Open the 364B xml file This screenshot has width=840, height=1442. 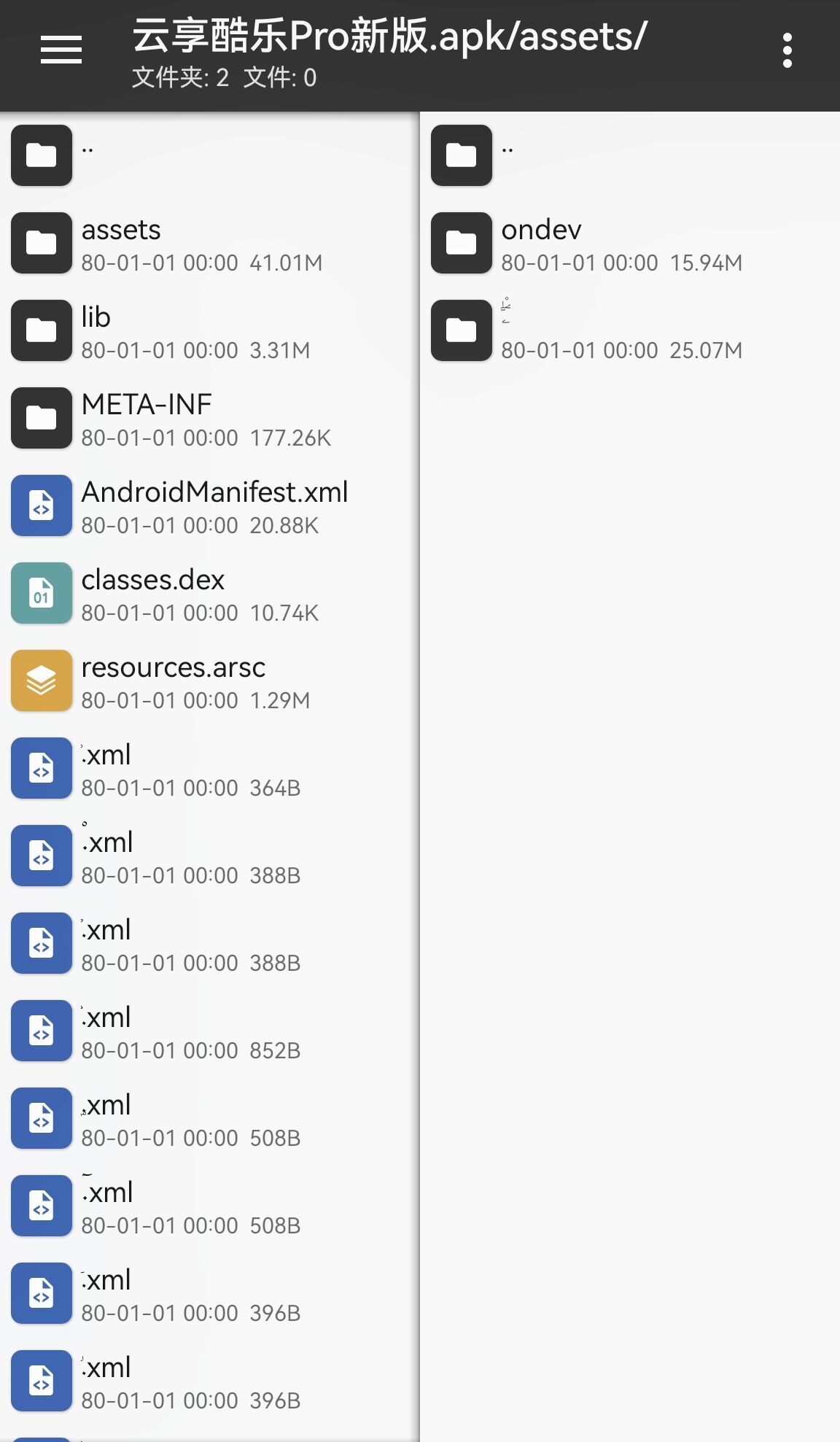click(x=209, y=768)
